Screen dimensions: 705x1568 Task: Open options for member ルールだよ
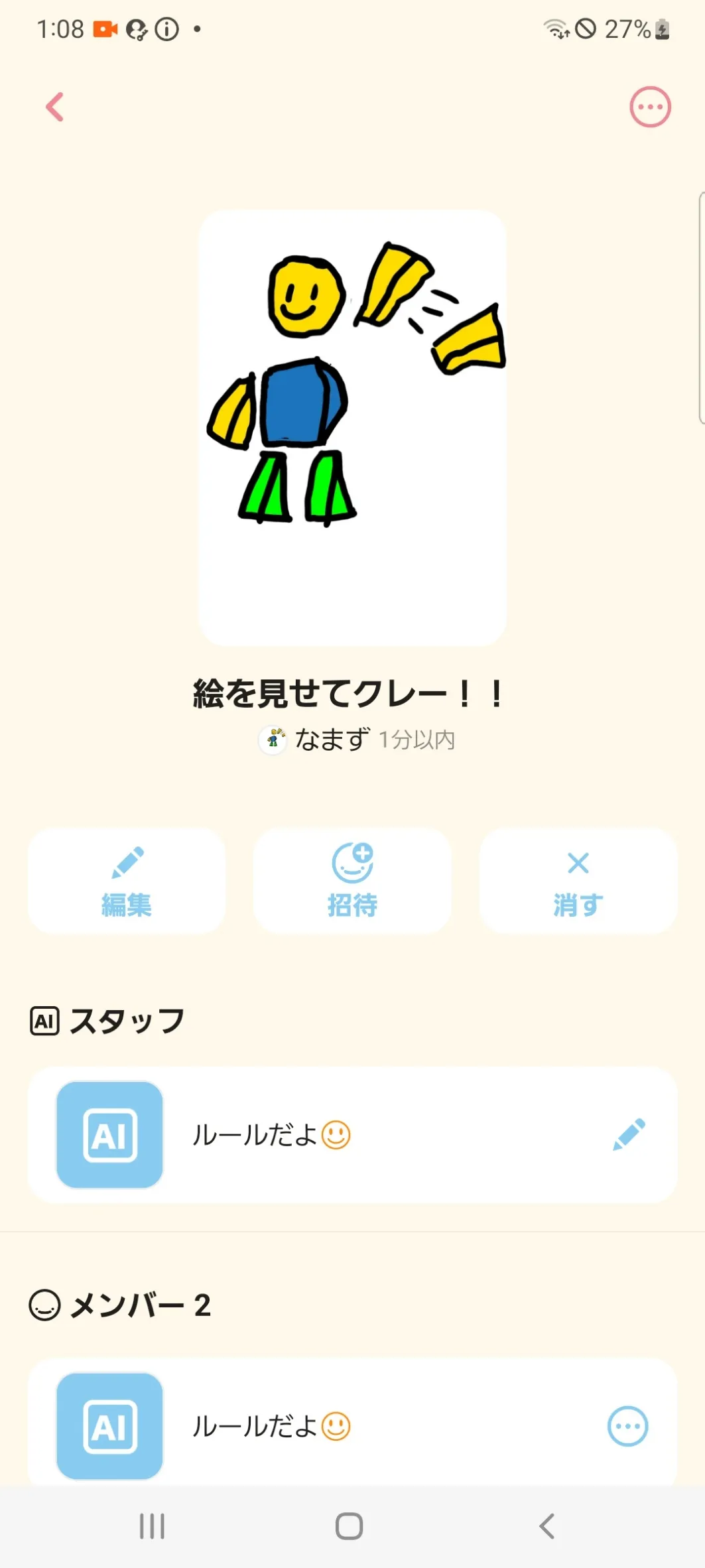point(627,1426)
